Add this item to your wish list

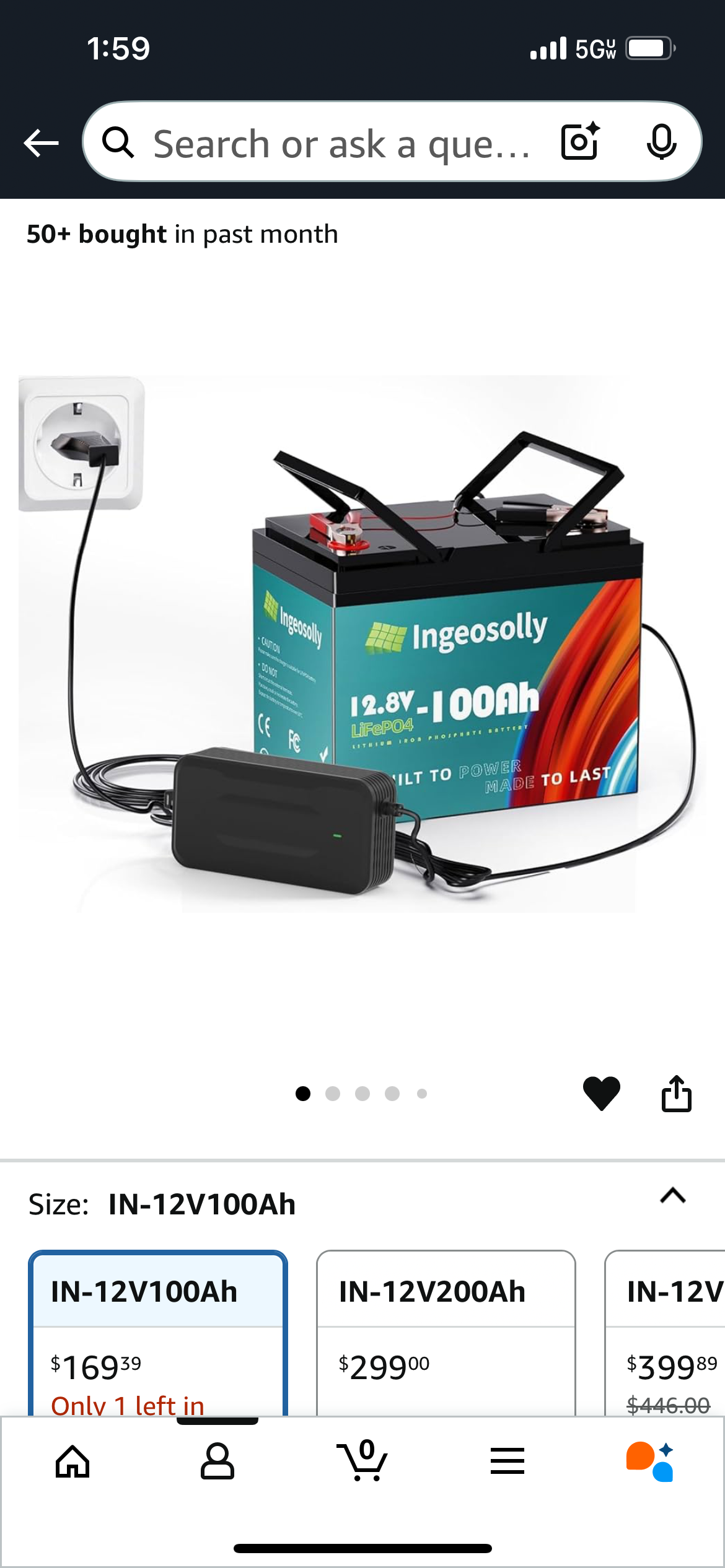[601, 1093]
